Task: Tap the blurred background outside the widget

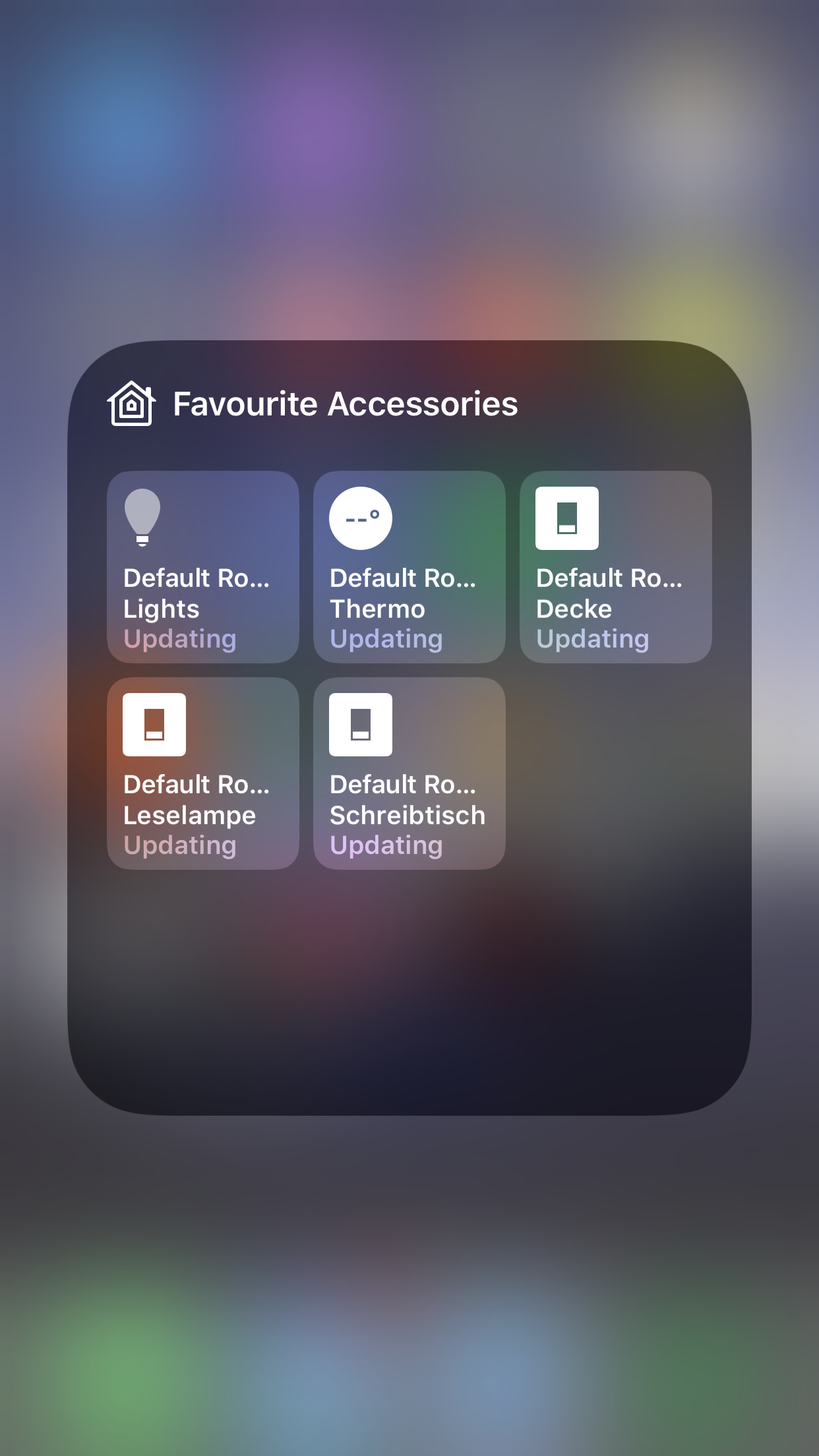Action: (x=409, y=1286)
